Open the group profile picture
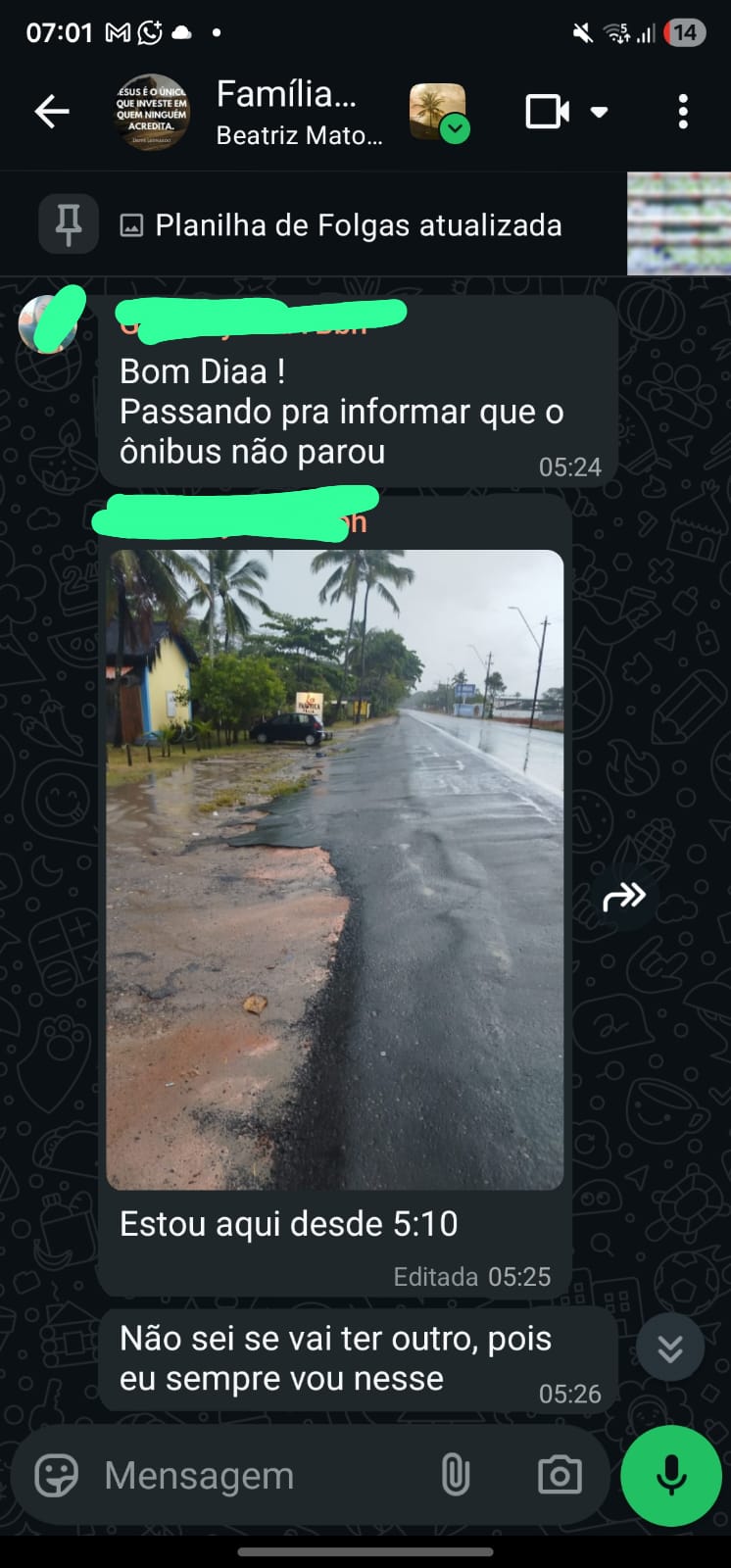This screenshot has width=731, height=1568. 152,112
